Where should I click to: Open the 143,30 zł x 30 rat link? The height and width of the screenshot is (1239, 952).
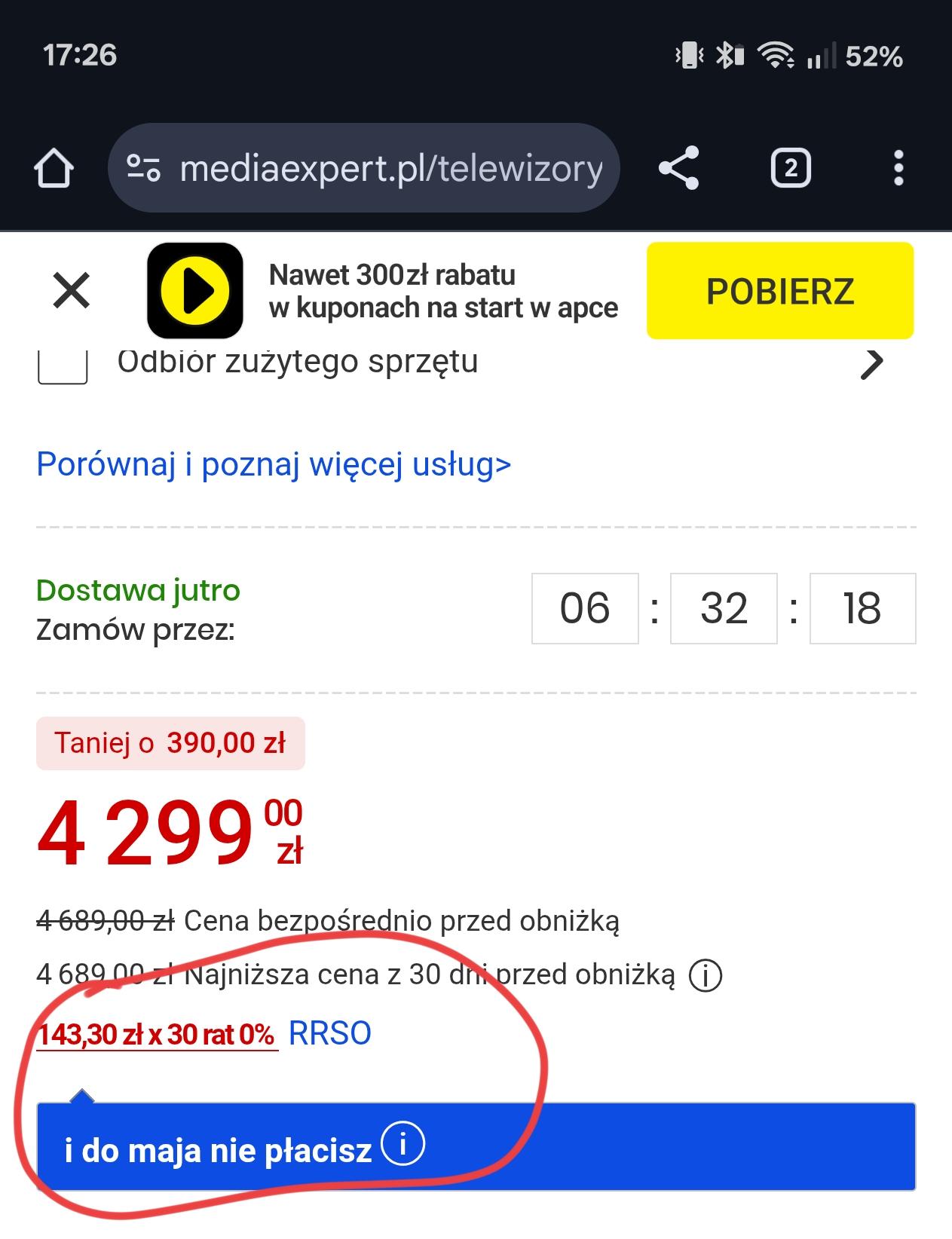(157, 1034)
